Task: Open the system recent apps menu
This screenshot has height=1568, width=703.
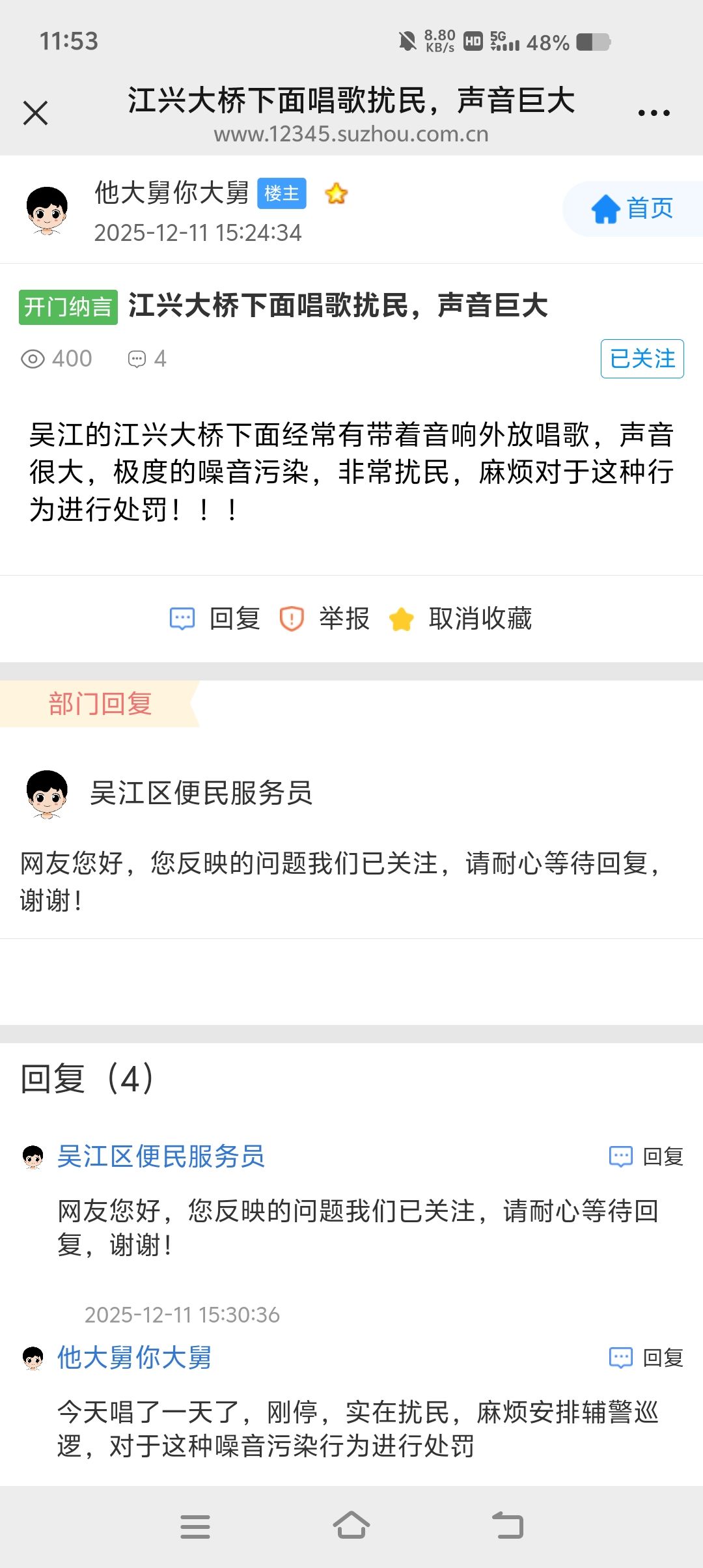Action: click(195, 1526)
